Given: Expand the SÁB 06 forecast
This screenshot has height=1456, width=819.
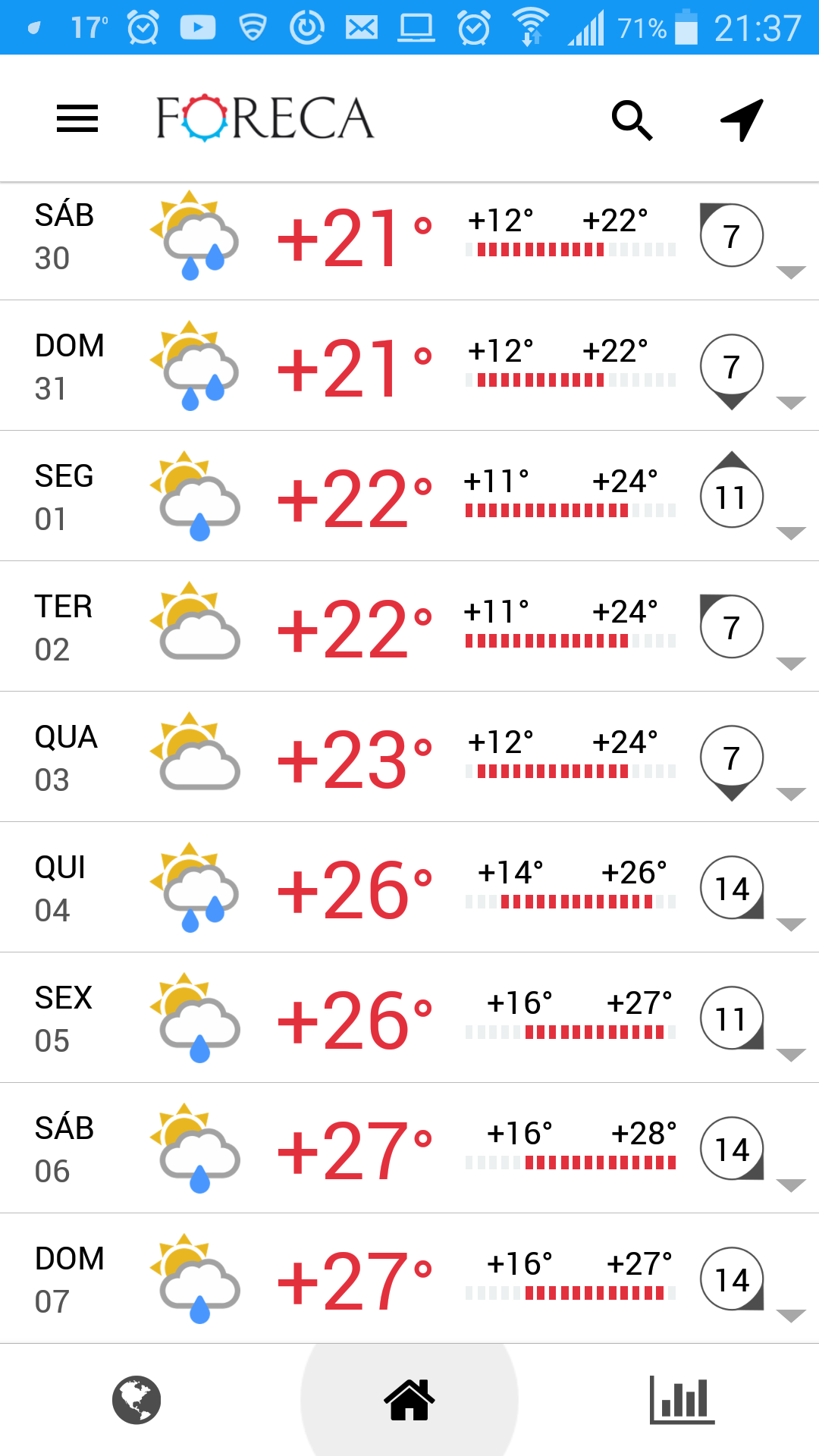Looking at the screenshot, I should click(x=790, y=1185).
